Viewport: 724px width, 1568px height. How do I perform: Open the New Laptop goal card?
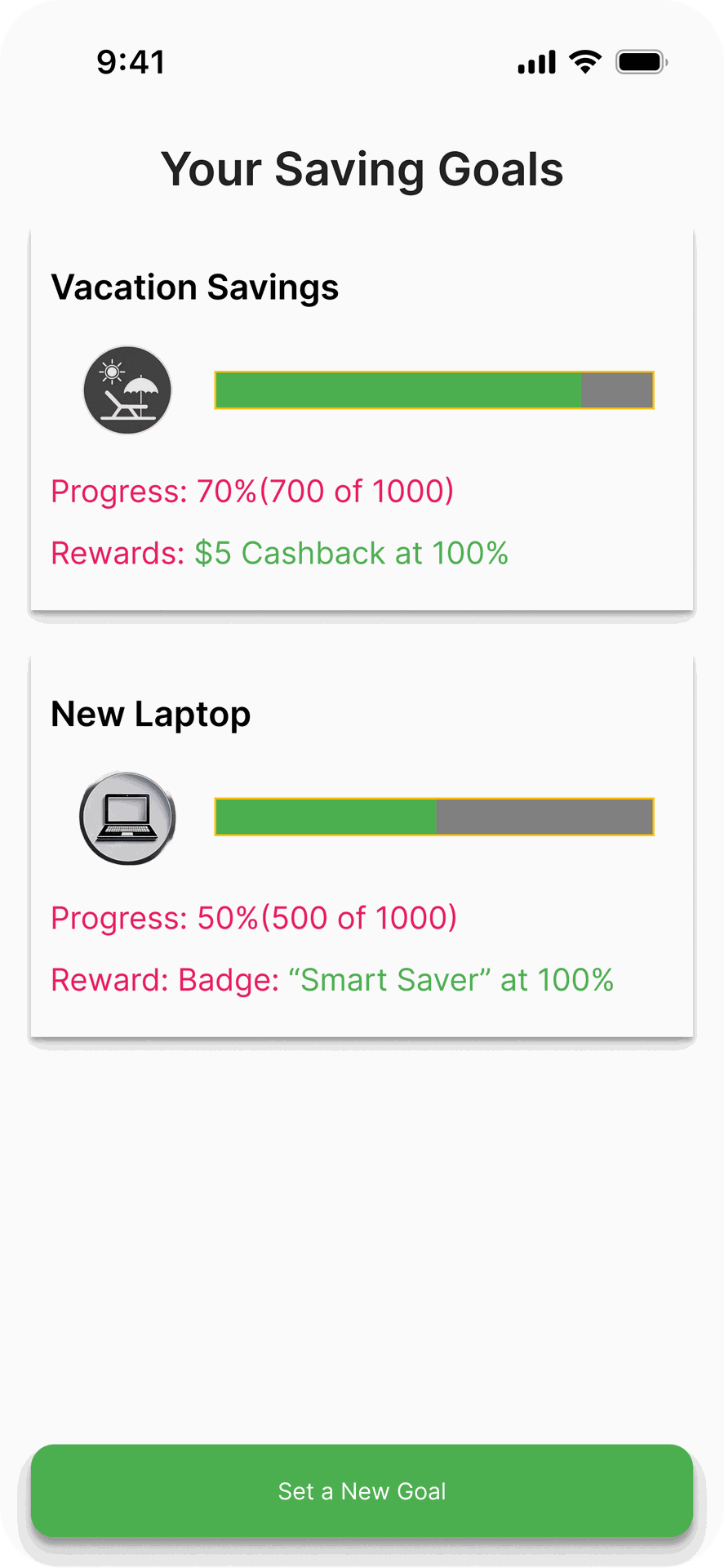[362, 846]
